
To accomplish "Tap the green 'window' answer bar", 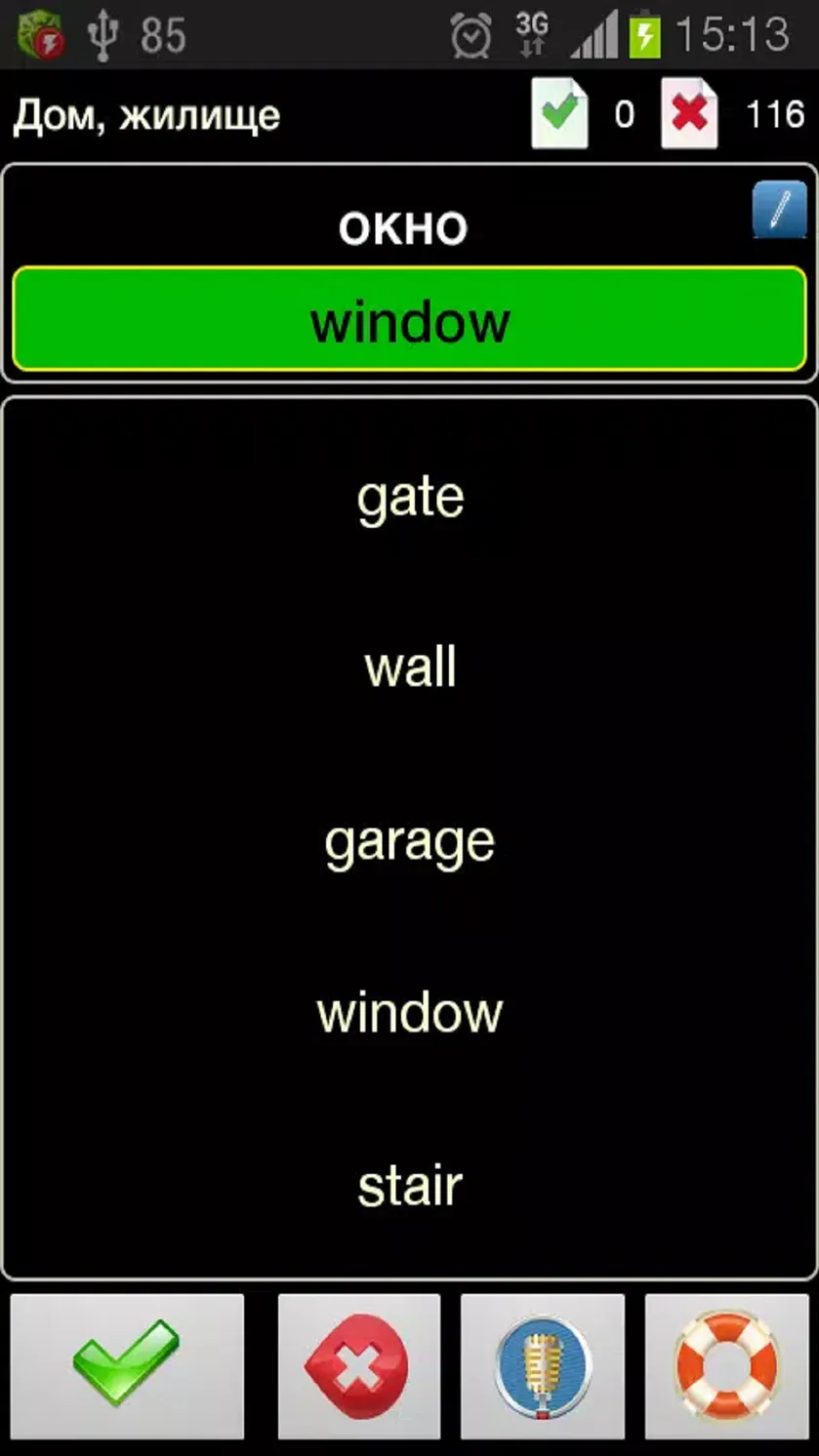I will (410, 319).
